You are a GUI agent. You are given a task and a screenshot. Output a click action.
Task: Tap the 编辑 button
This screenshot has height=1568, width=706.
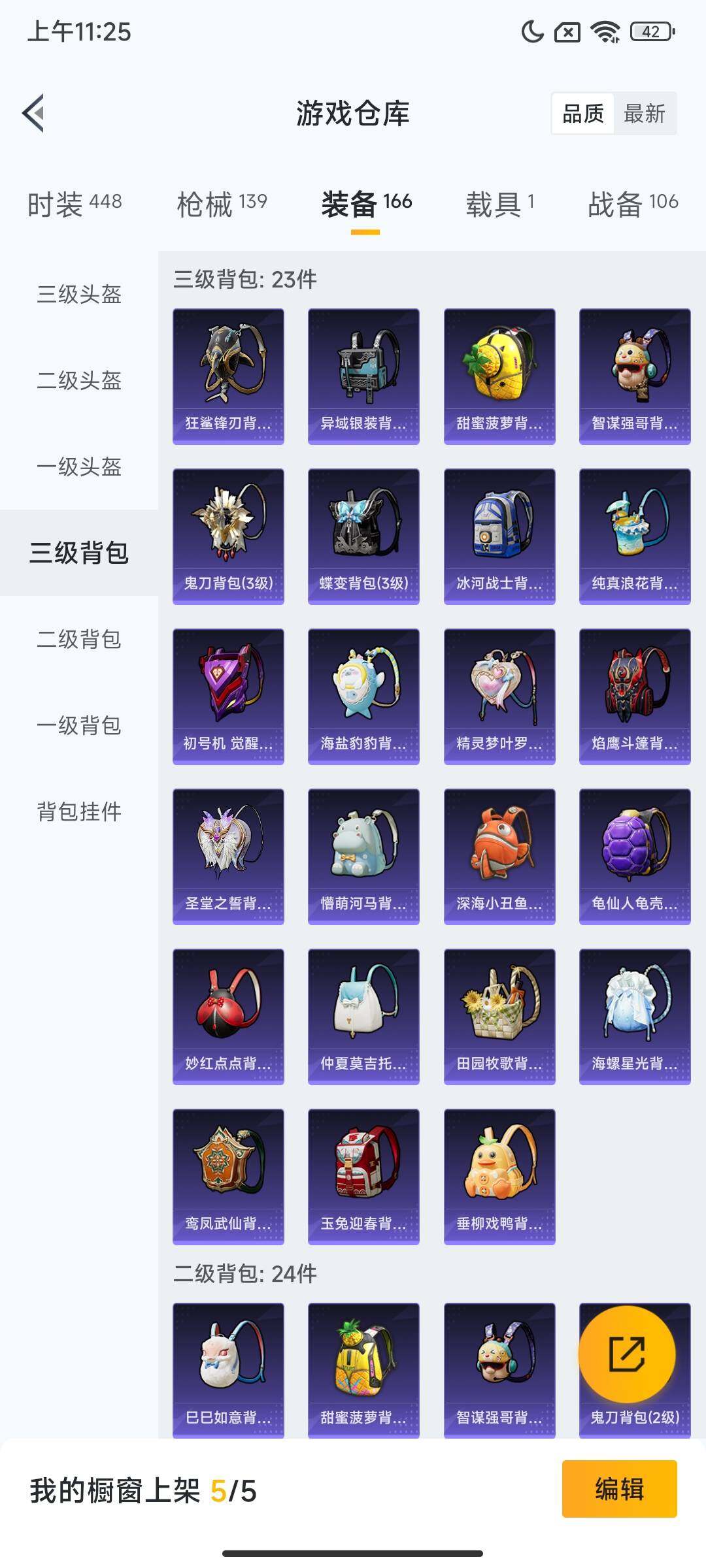click(619, 1489)
